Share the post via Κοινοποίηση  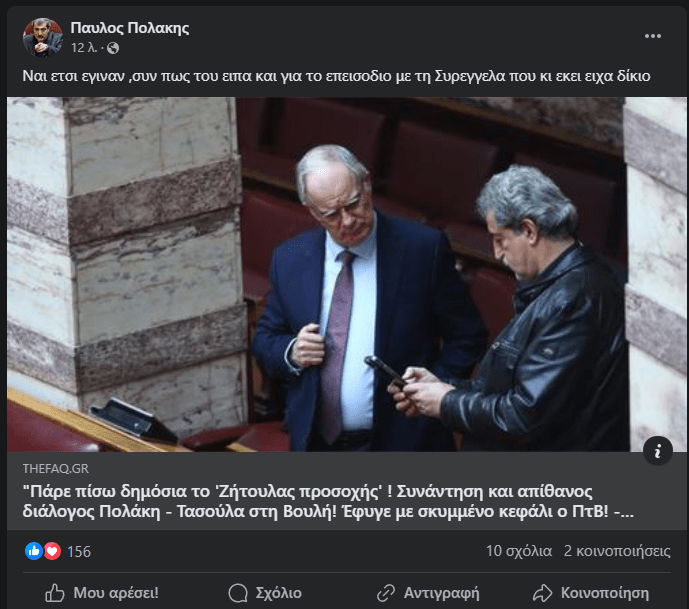(592, 592)
